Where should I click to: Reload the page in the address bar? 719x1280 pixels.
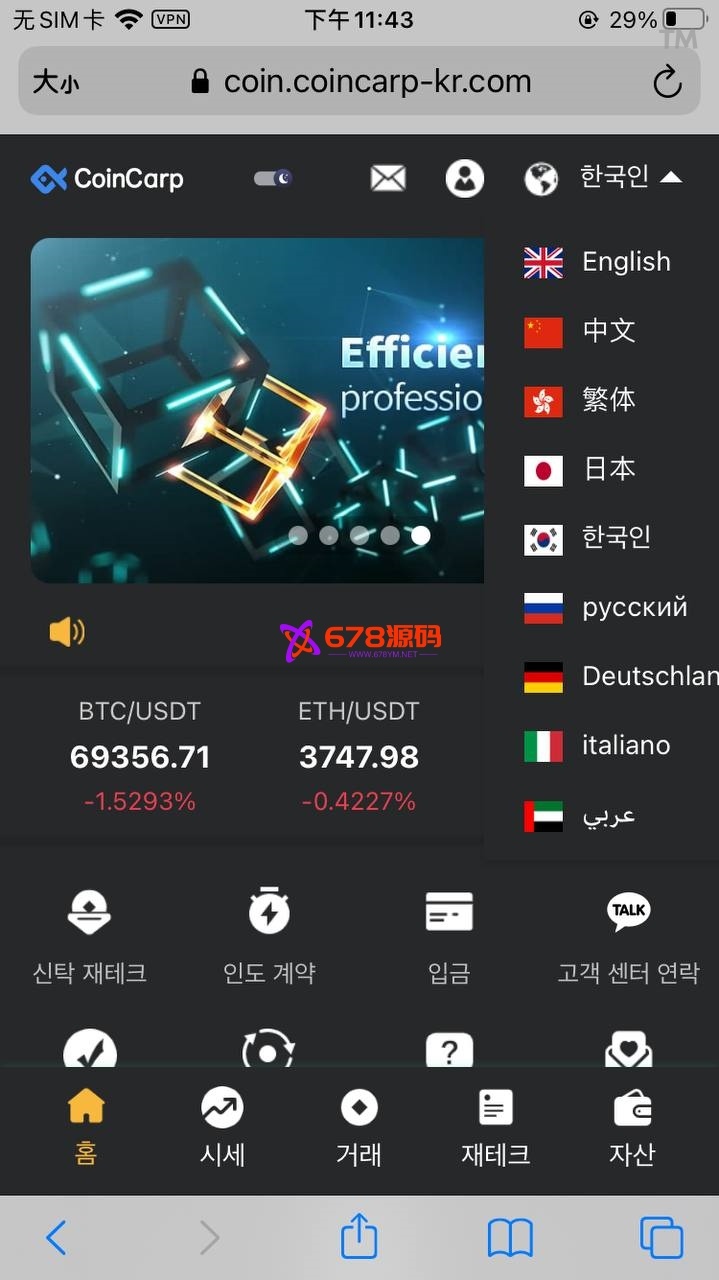(x=667, y=82)
